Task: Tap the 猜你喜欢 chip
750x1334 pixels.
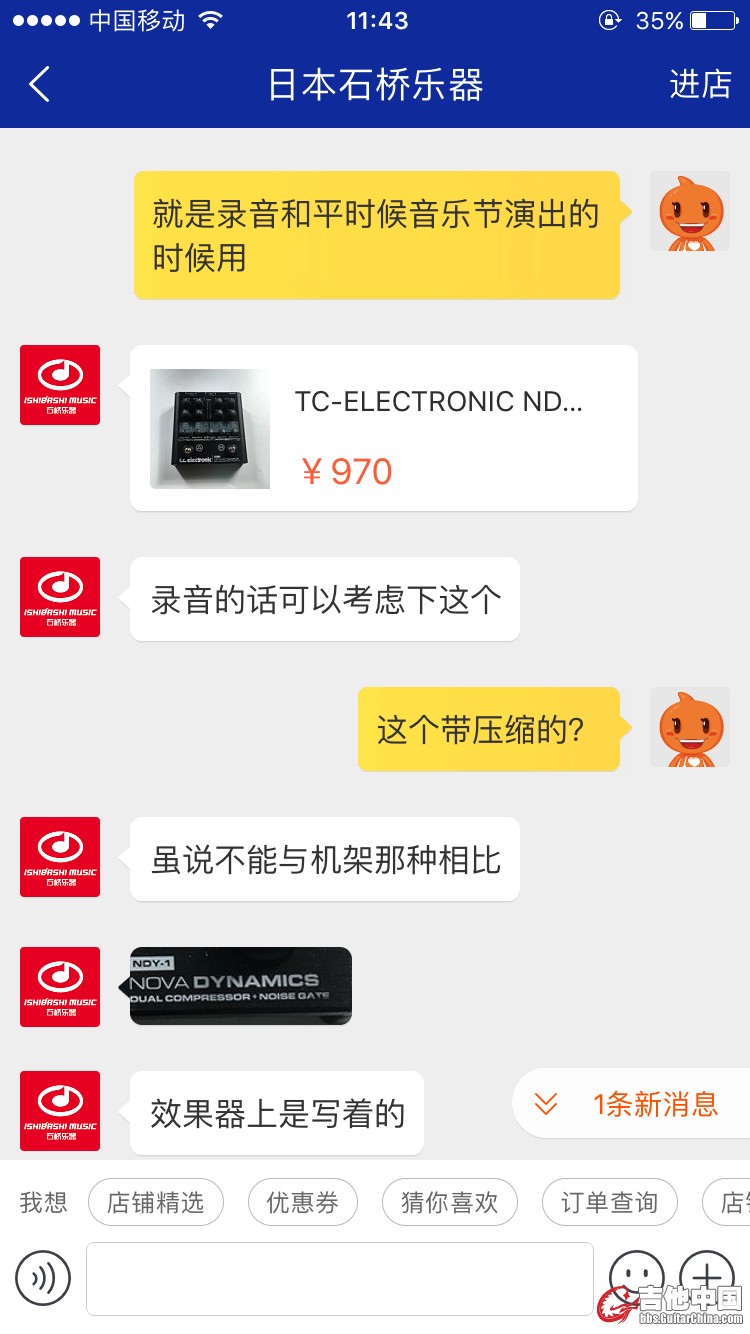Action: pos(449,1202)
